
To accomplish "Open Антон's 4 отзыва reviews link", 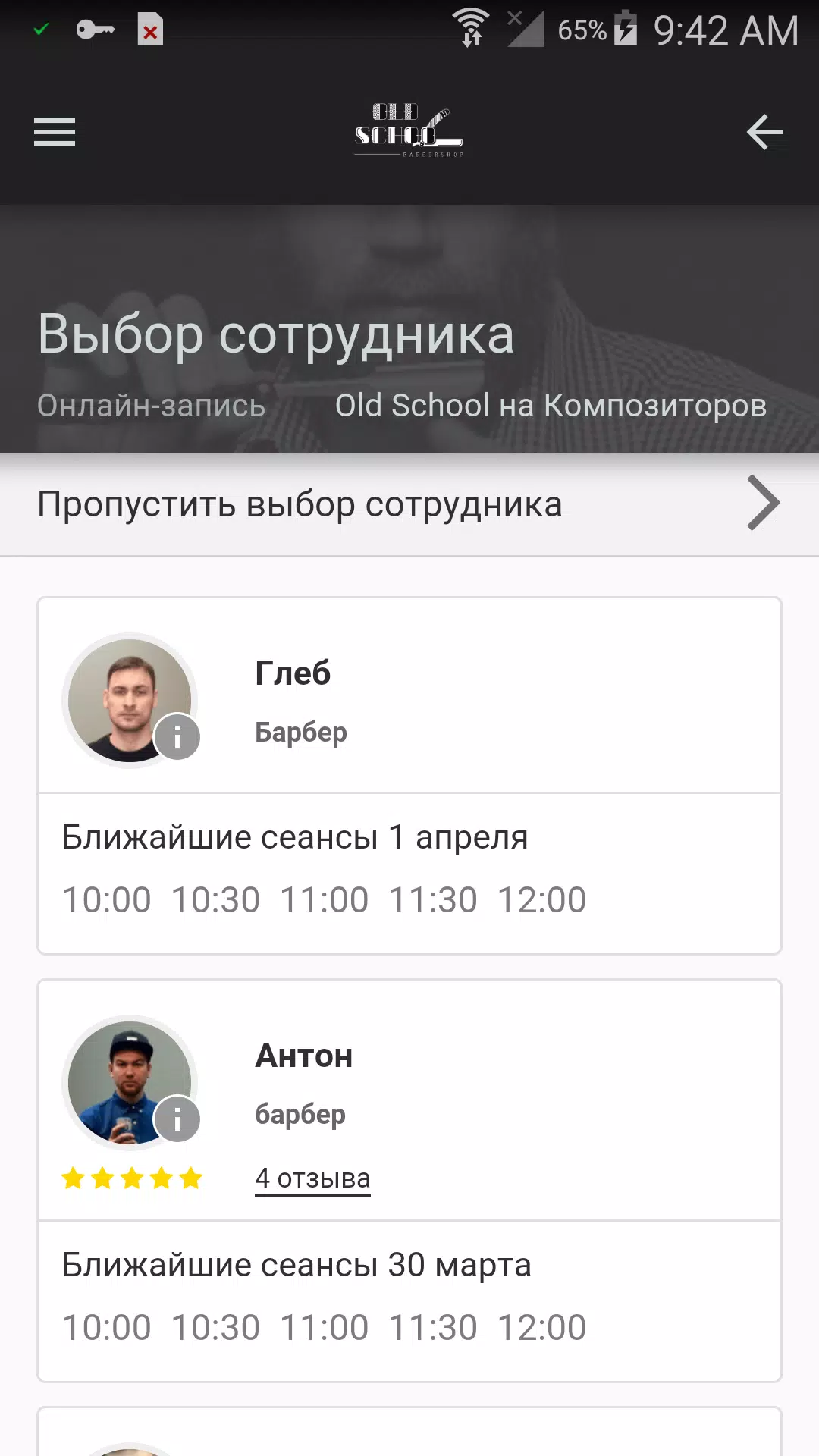I will pos(312,1178).
